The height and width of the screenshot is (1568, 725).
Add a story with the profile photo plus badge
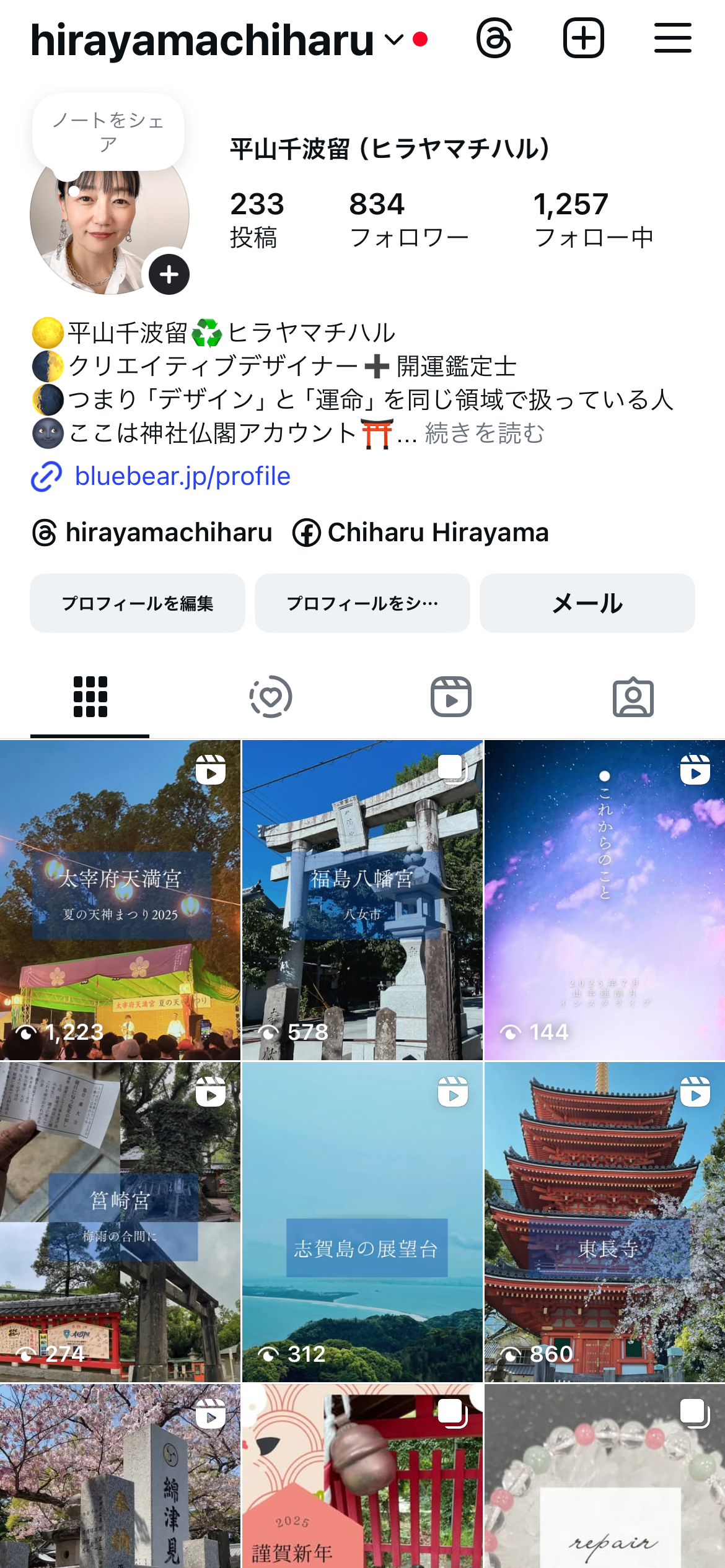[x=169, y=274]
